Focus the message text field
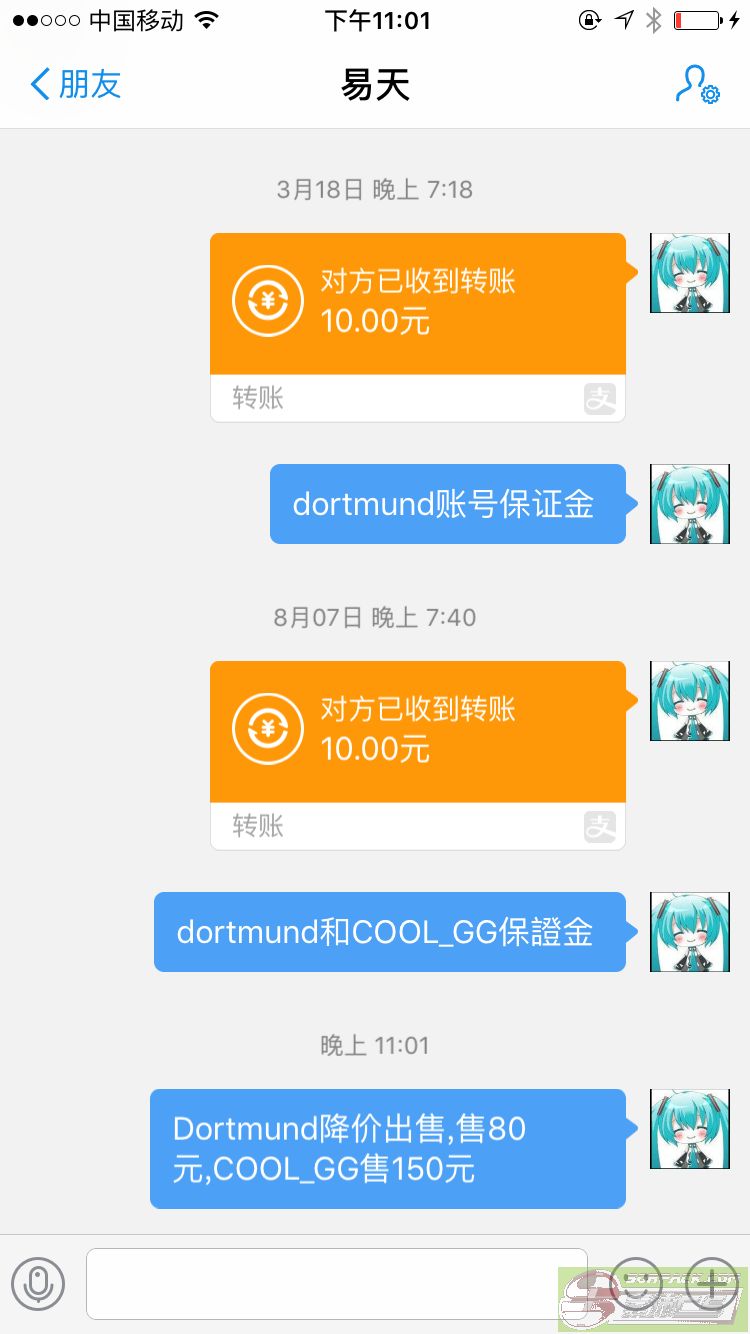The image size is (750, 1334). click(336, 1284)
